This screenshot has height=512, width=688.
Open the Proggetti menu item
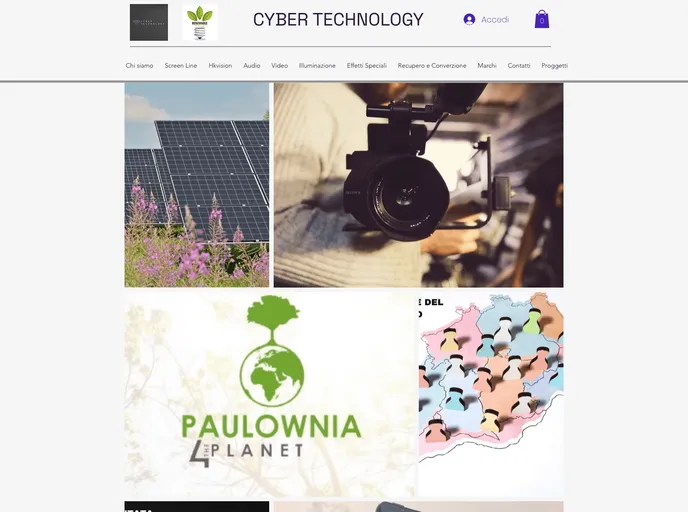coord(554,65)
